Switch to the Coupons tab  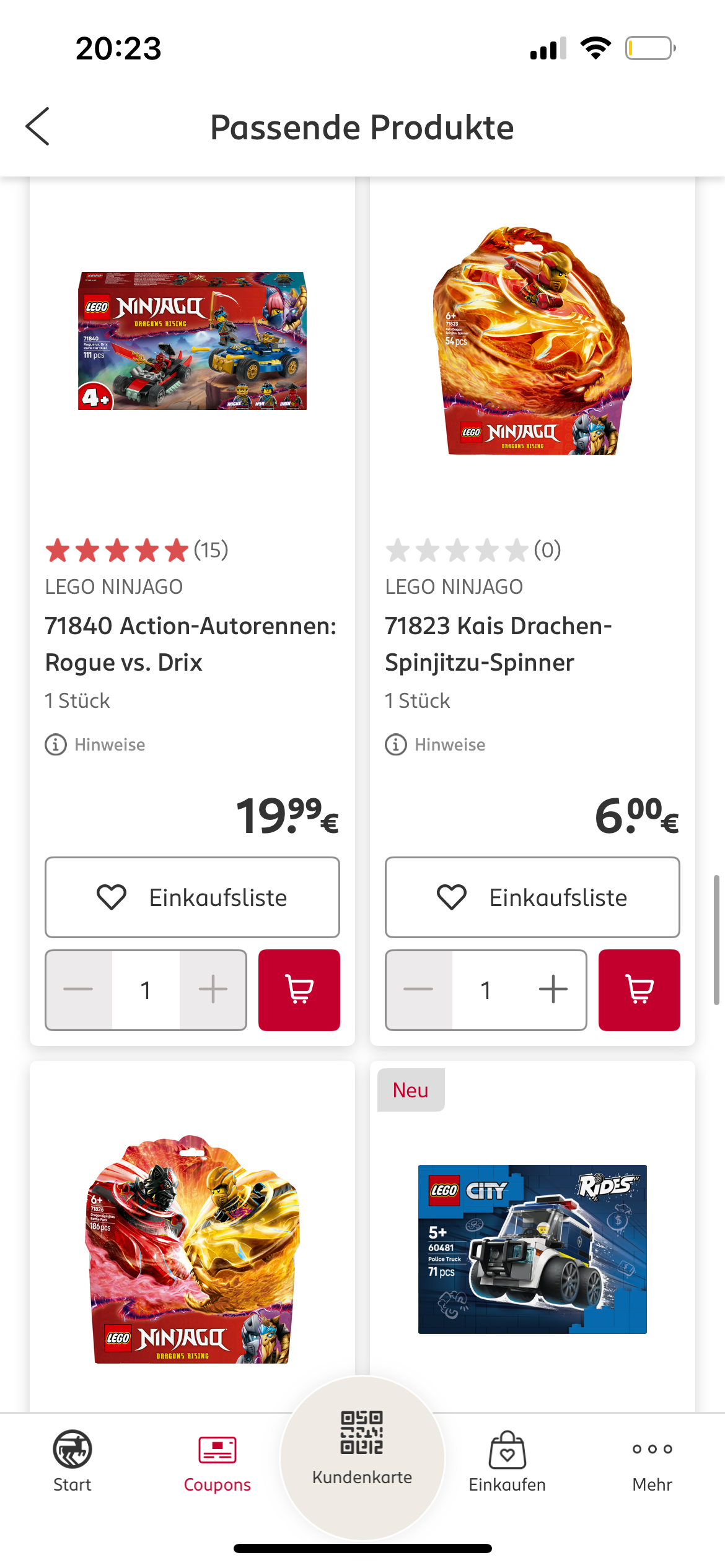pyautogui.click(x=217, y=1461)
